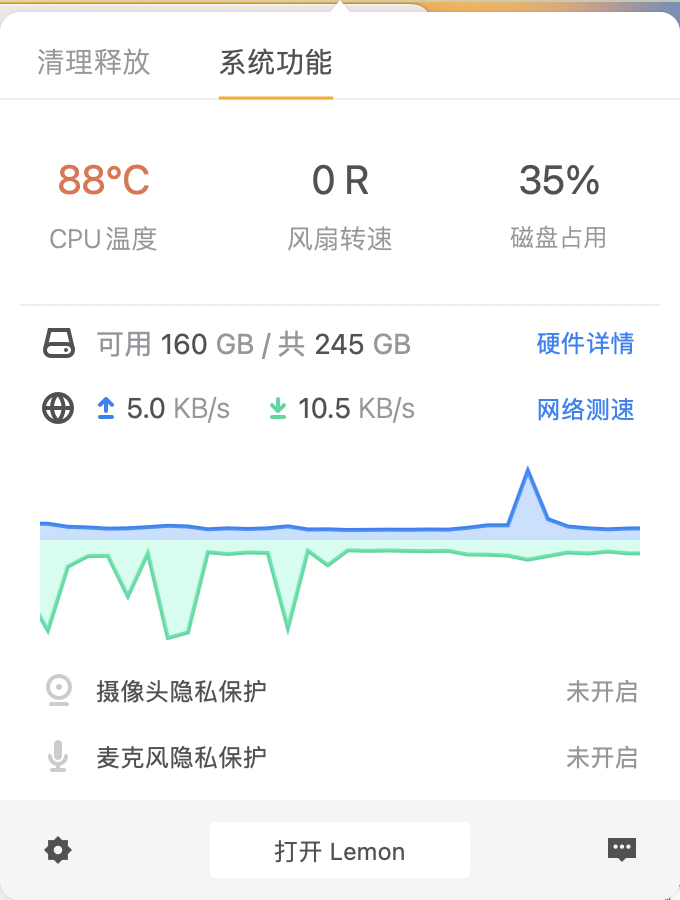680x900 pixels.
Task: Open the 硬件详情 link
Action: tap(585, 344)
